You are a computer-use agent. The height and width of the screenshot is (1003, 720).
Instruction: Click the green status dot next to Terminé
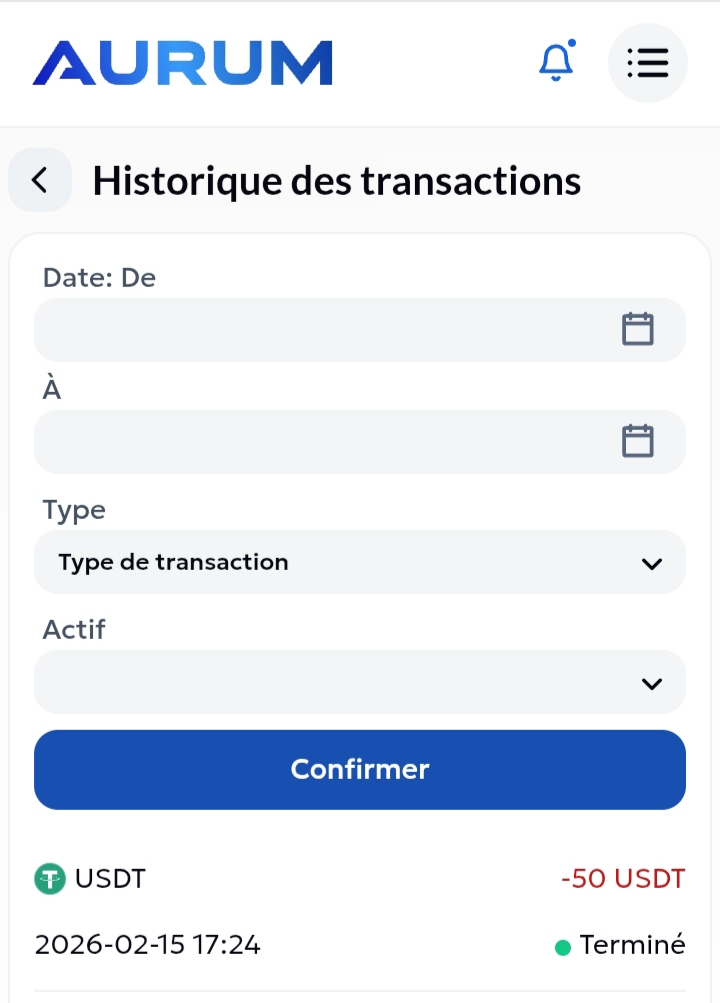[562, 943]
